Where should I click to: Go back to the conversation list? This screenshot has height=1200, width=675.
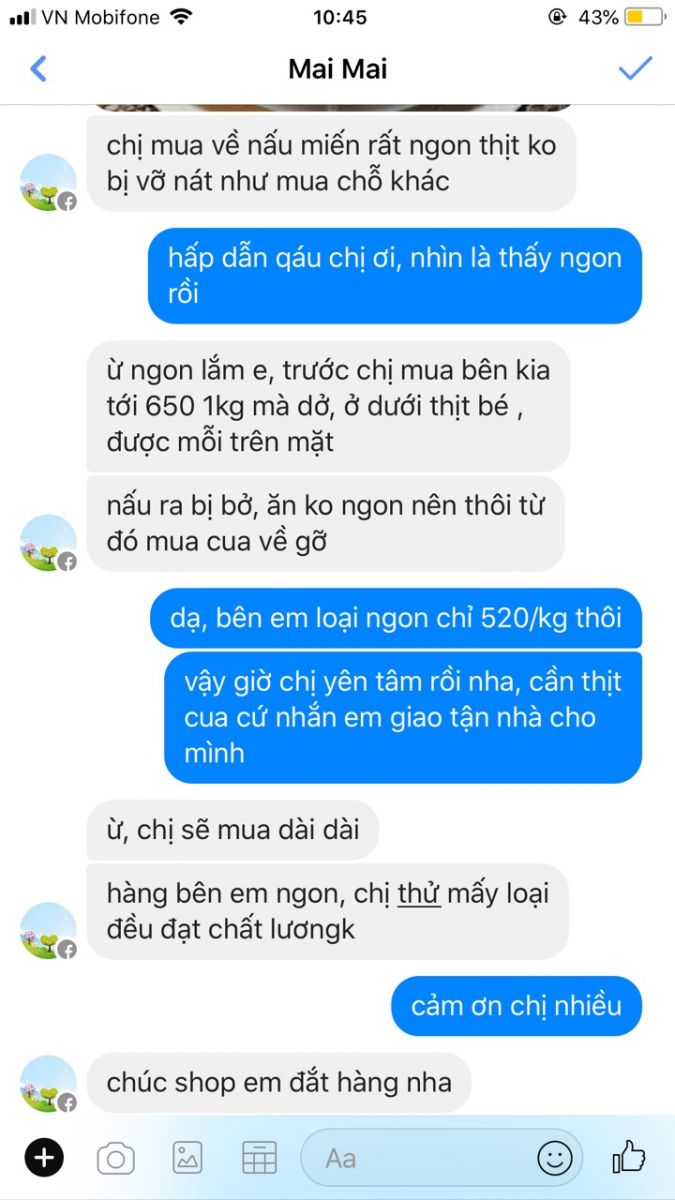coord(38,69)
